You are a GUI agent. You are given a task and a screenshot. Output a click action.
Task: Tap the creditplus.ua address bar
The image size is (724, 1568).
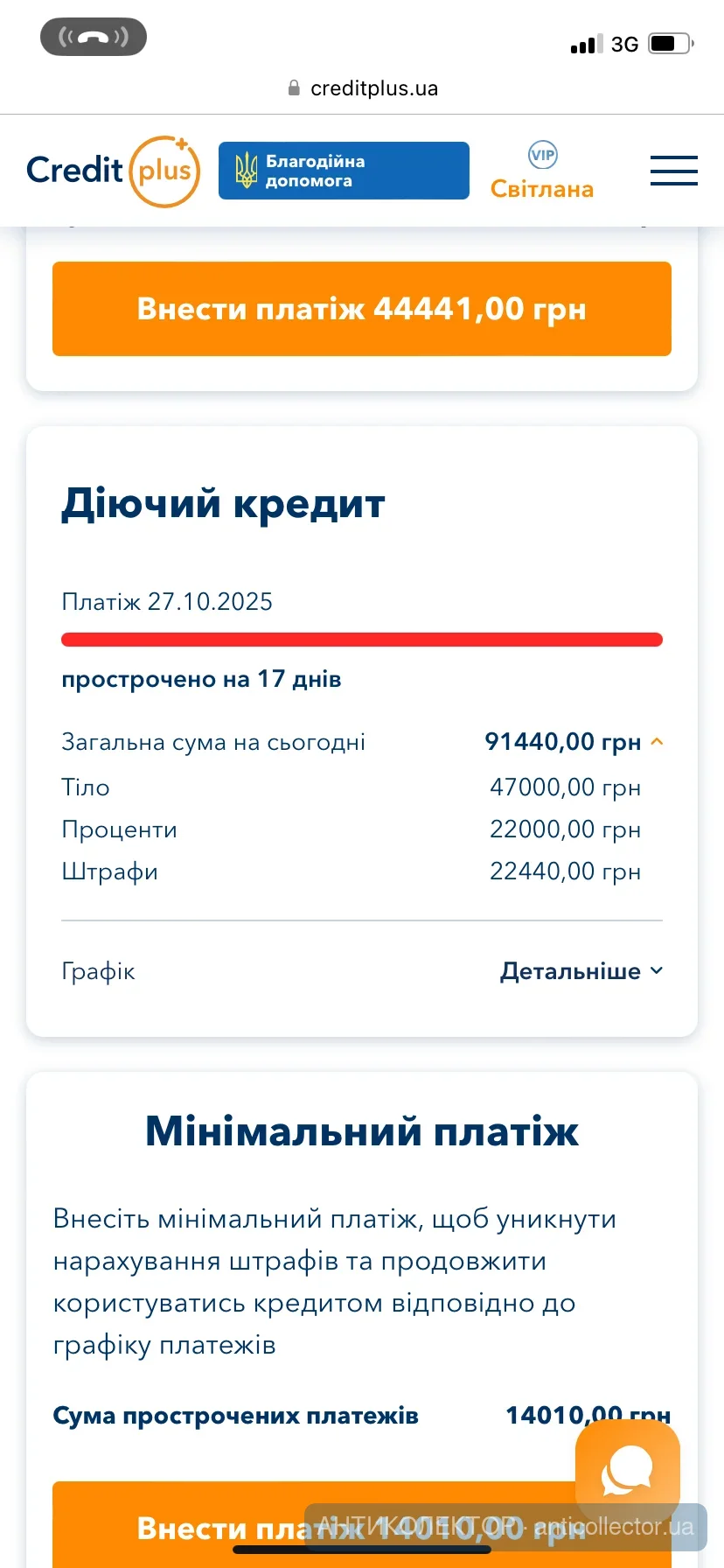362,88
